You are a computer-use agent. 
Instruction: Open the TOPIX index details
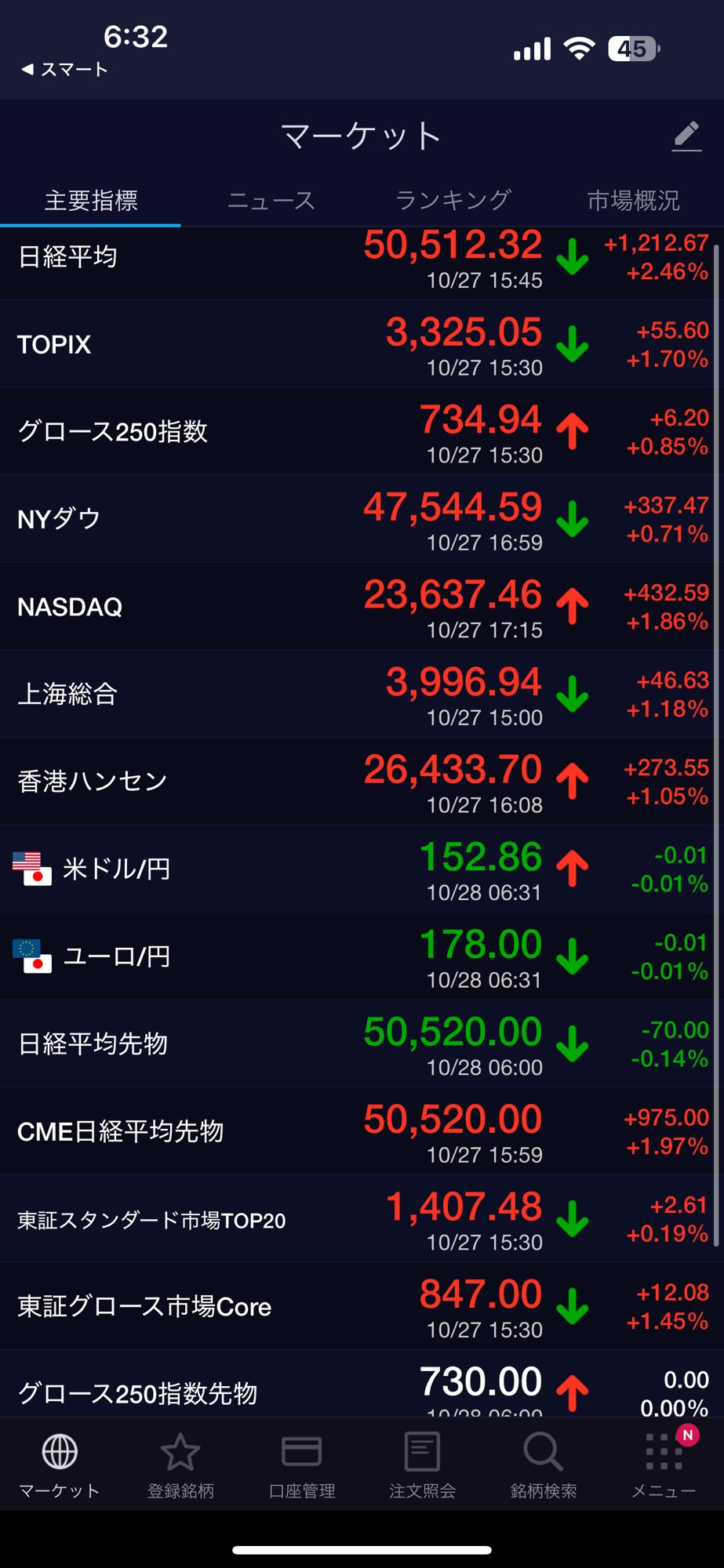click(x=361, y=344)
